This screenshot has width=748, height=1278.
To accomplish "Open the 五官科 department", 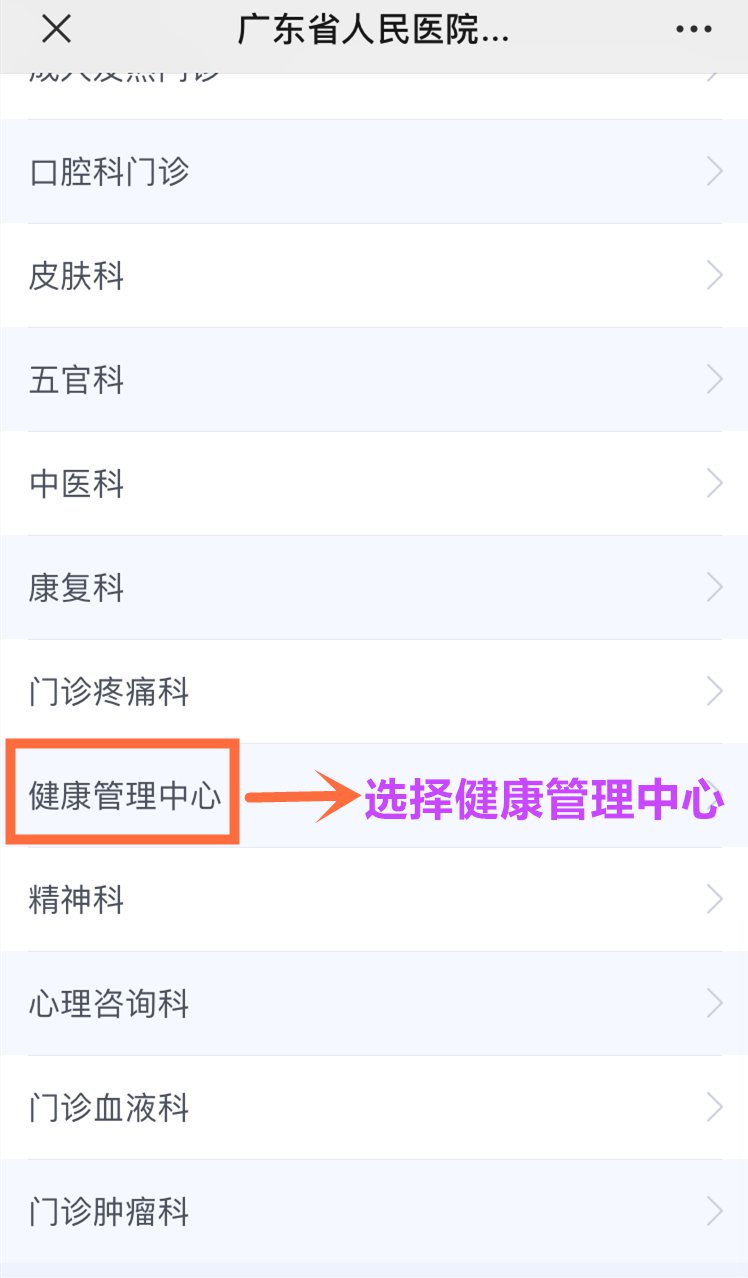I will coord(374,380).
